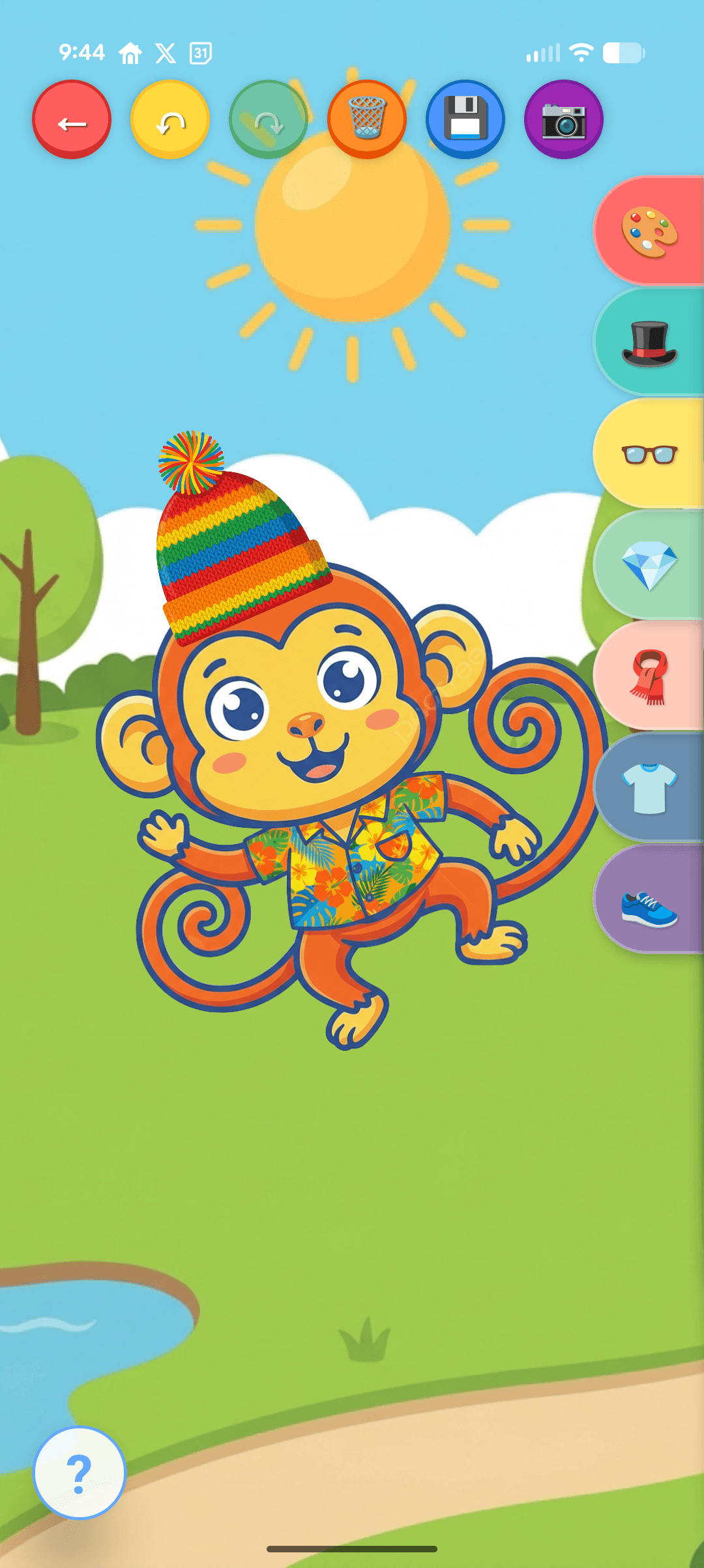Save the current monkey design
The image size is (704, 1568).
(465, 119)
